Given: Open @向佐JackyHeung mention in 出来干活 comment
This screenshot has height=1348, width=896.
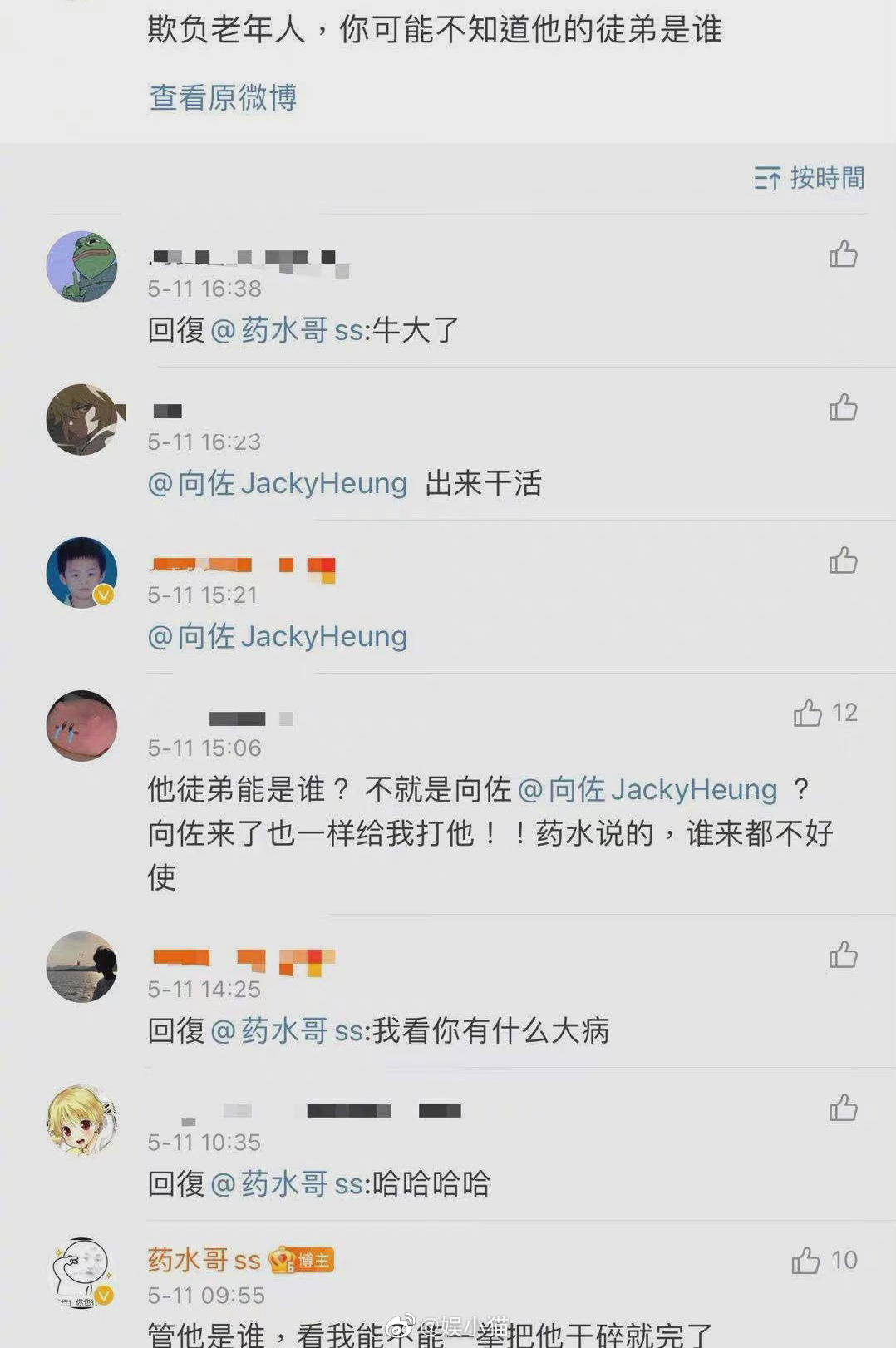Looking at the screenshot, I should point(278,483).
